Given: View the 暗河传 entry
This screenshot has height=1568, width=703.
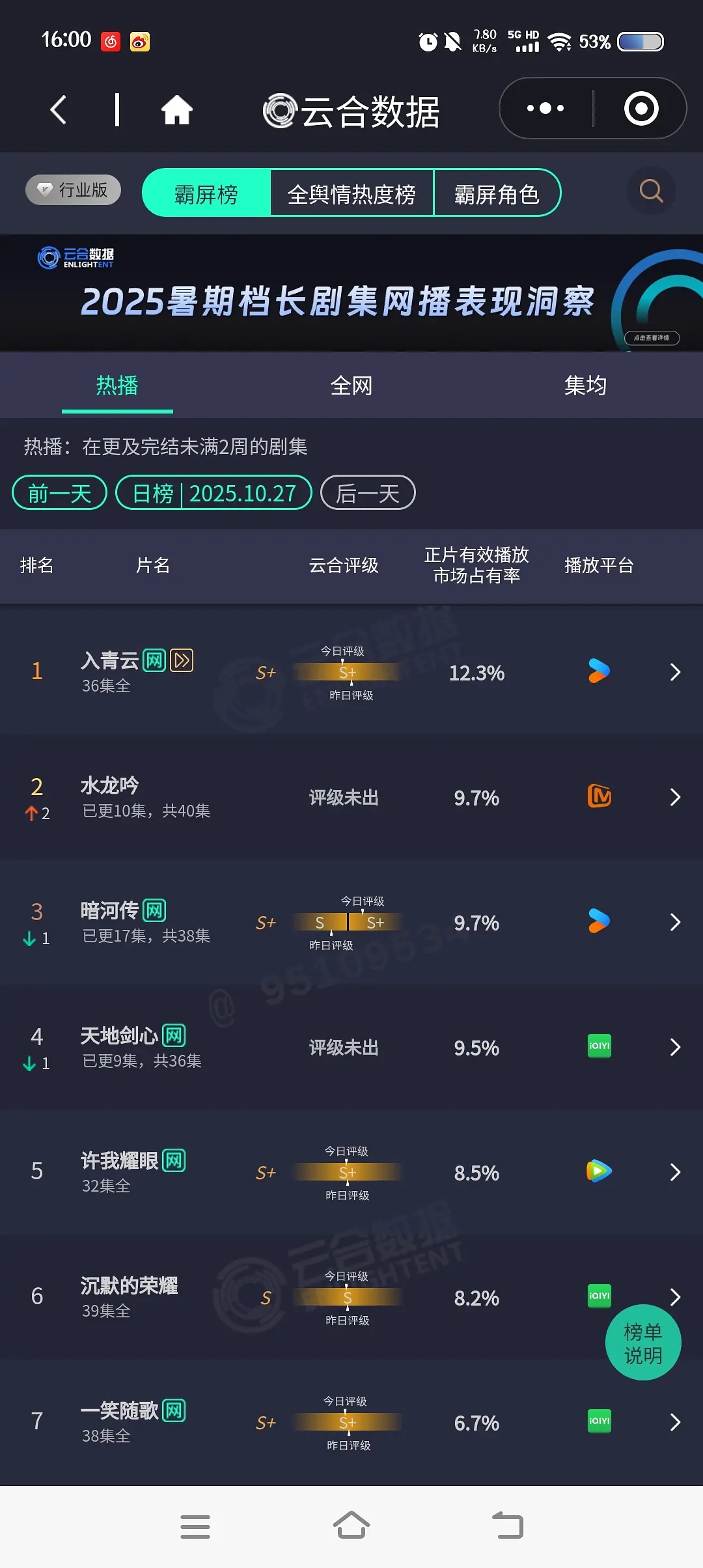Looking at the screenshot, I should click(x=675, y=923).
